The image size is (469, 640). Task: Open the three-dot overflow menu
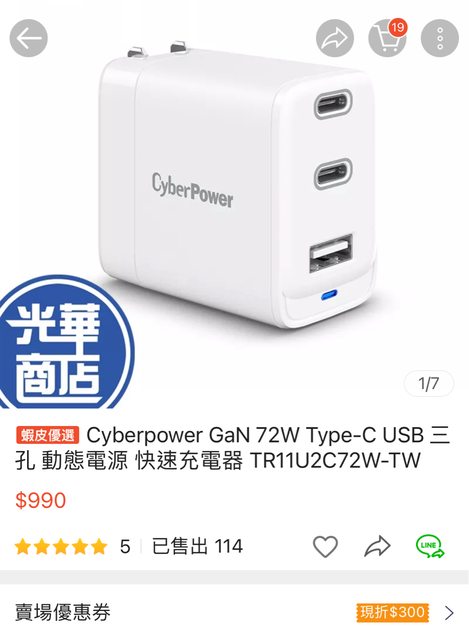tap(440, 38)
